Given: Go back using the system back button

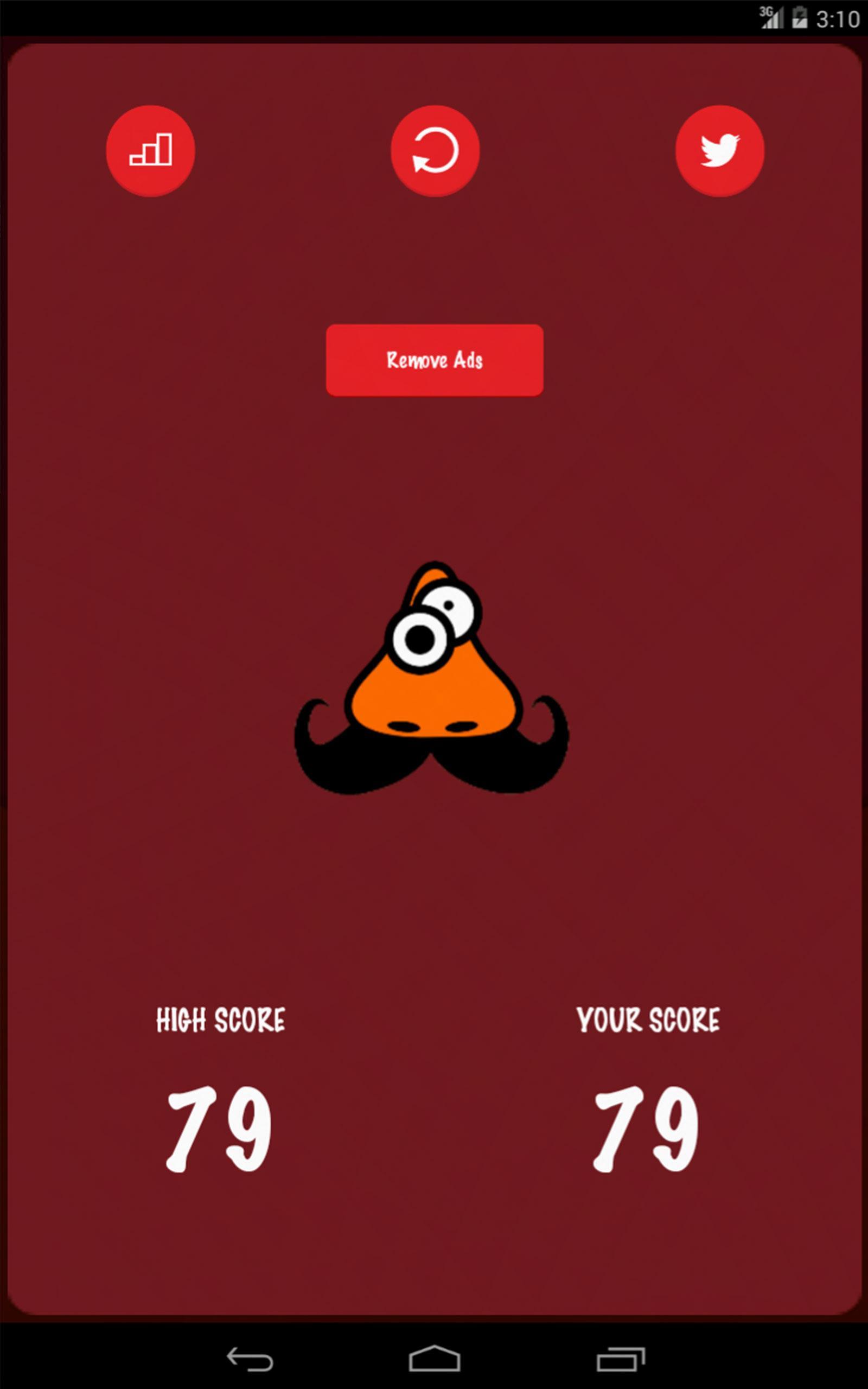Looking at the screenshot, I should (250, 1359).
